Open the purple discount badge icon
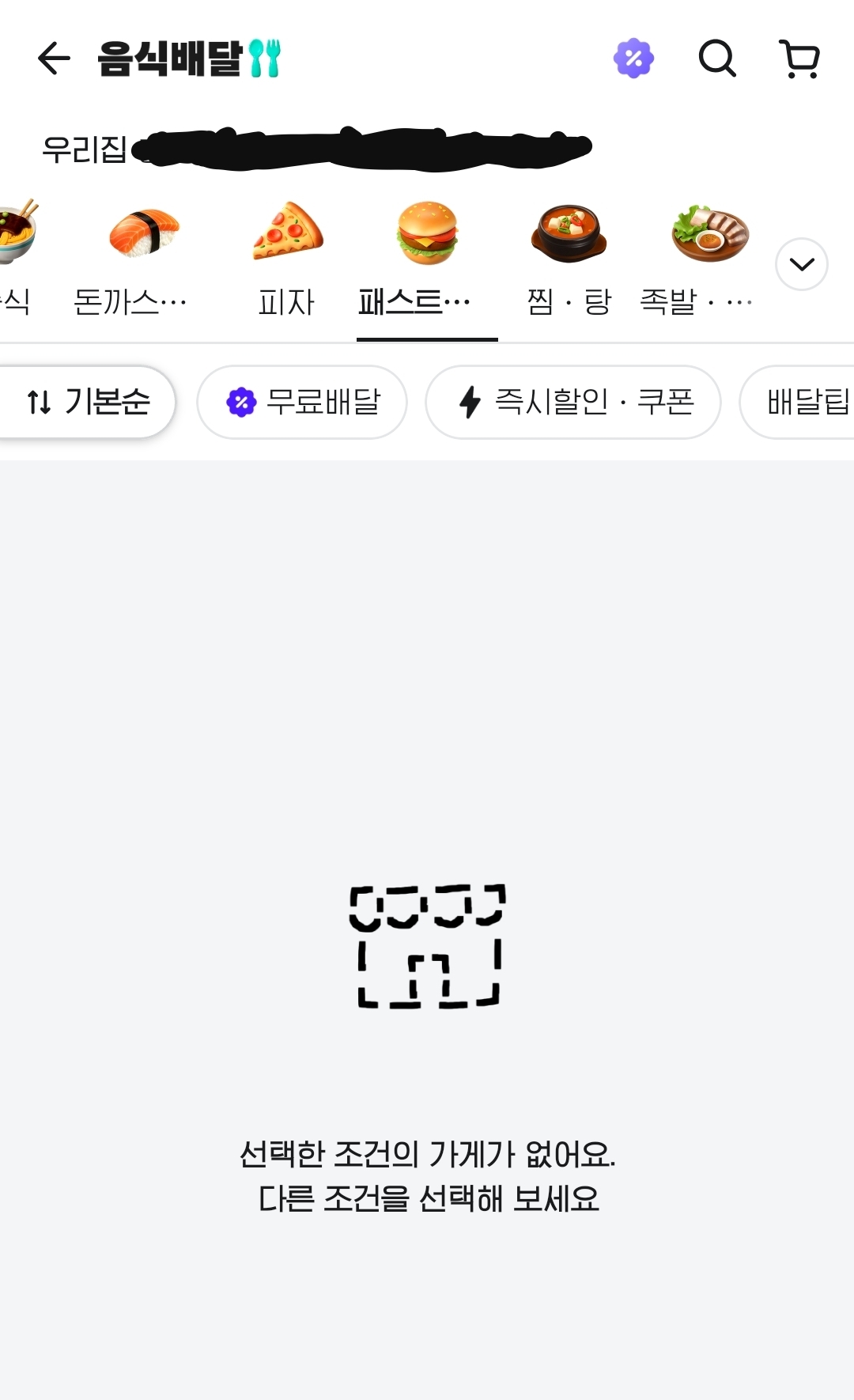 (x=633, y=59)
